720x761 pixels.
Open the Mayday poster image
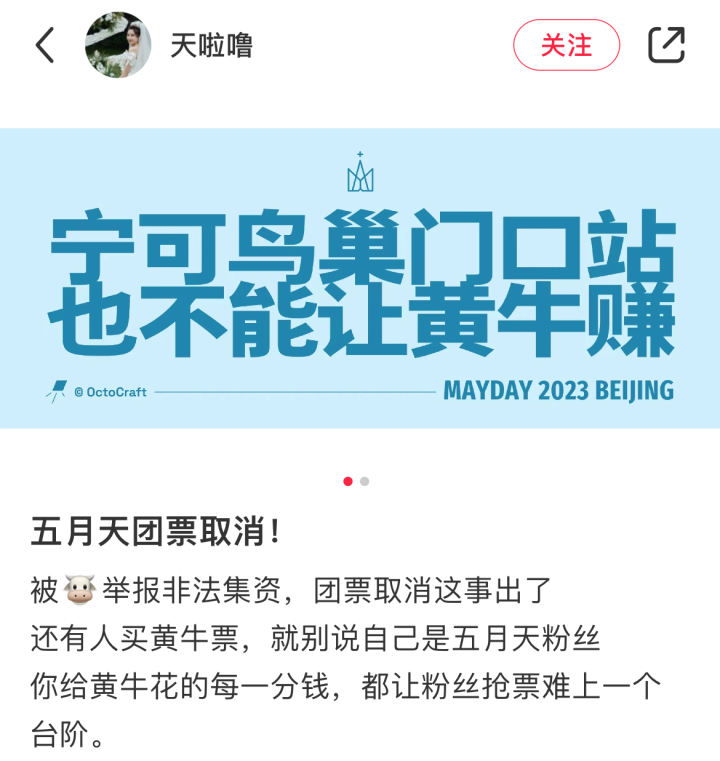[360, 278]
